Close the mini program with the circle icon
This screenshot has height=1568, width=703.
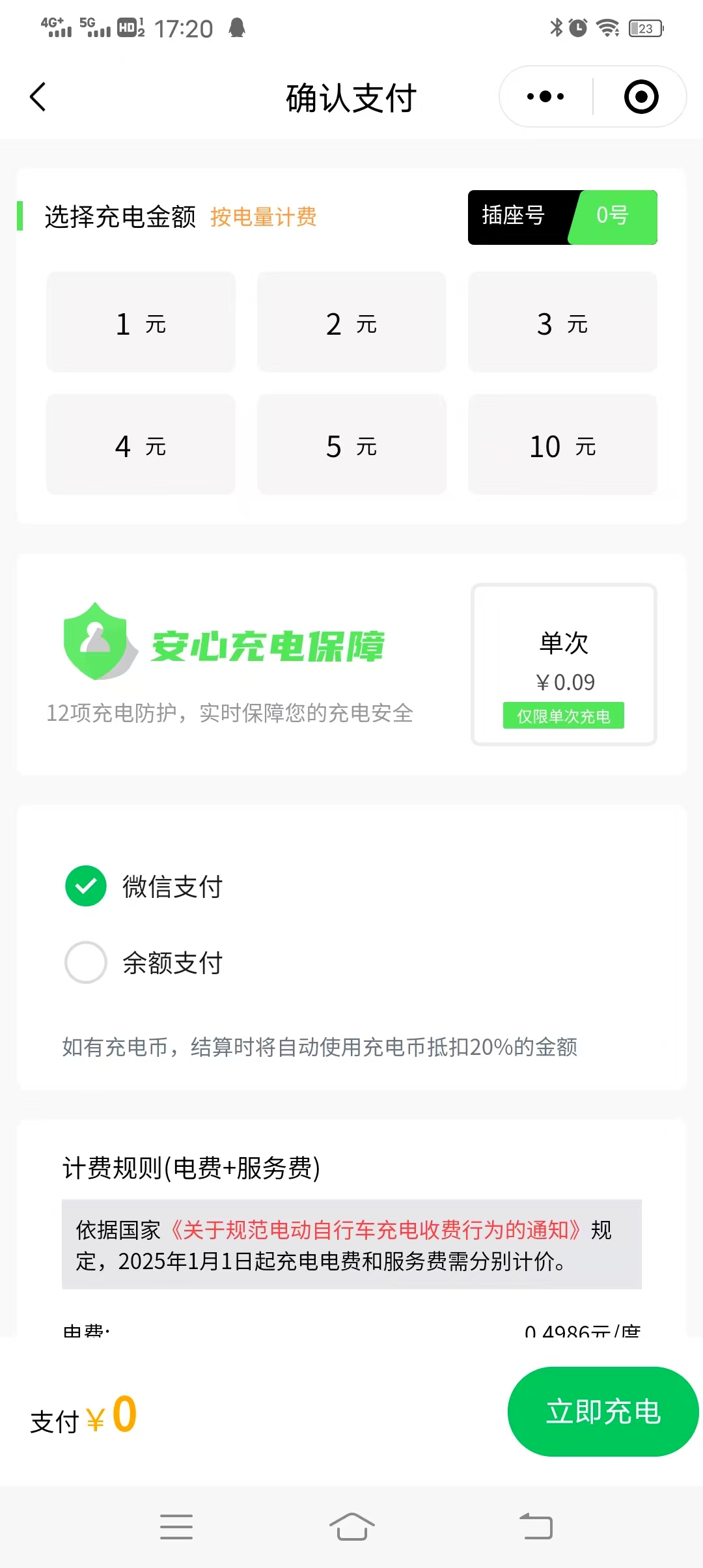click(x=641, y=97)
